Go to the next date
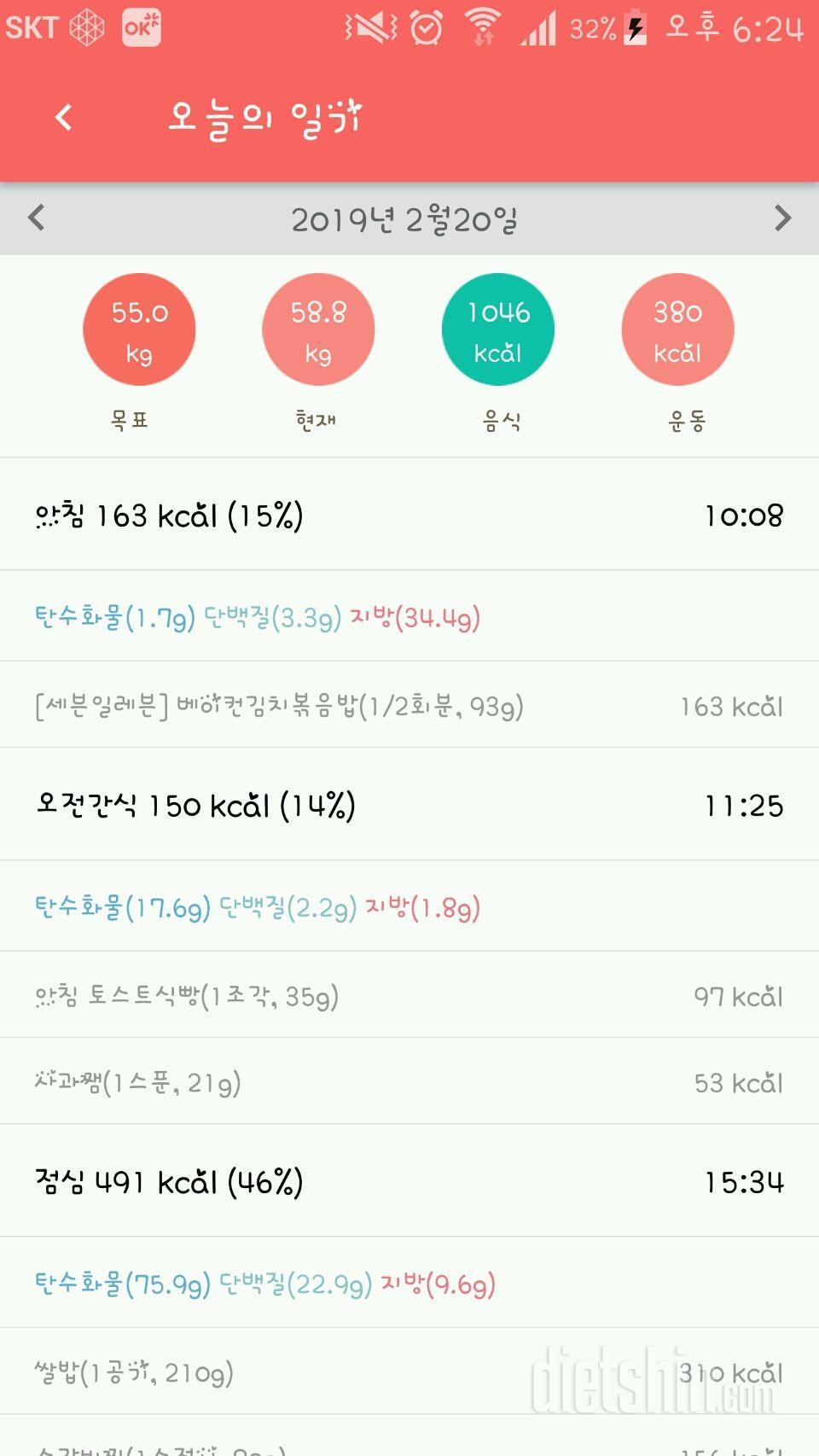Image resolution: width=819 pixels, height=1456 pixels. coord(782,218)
